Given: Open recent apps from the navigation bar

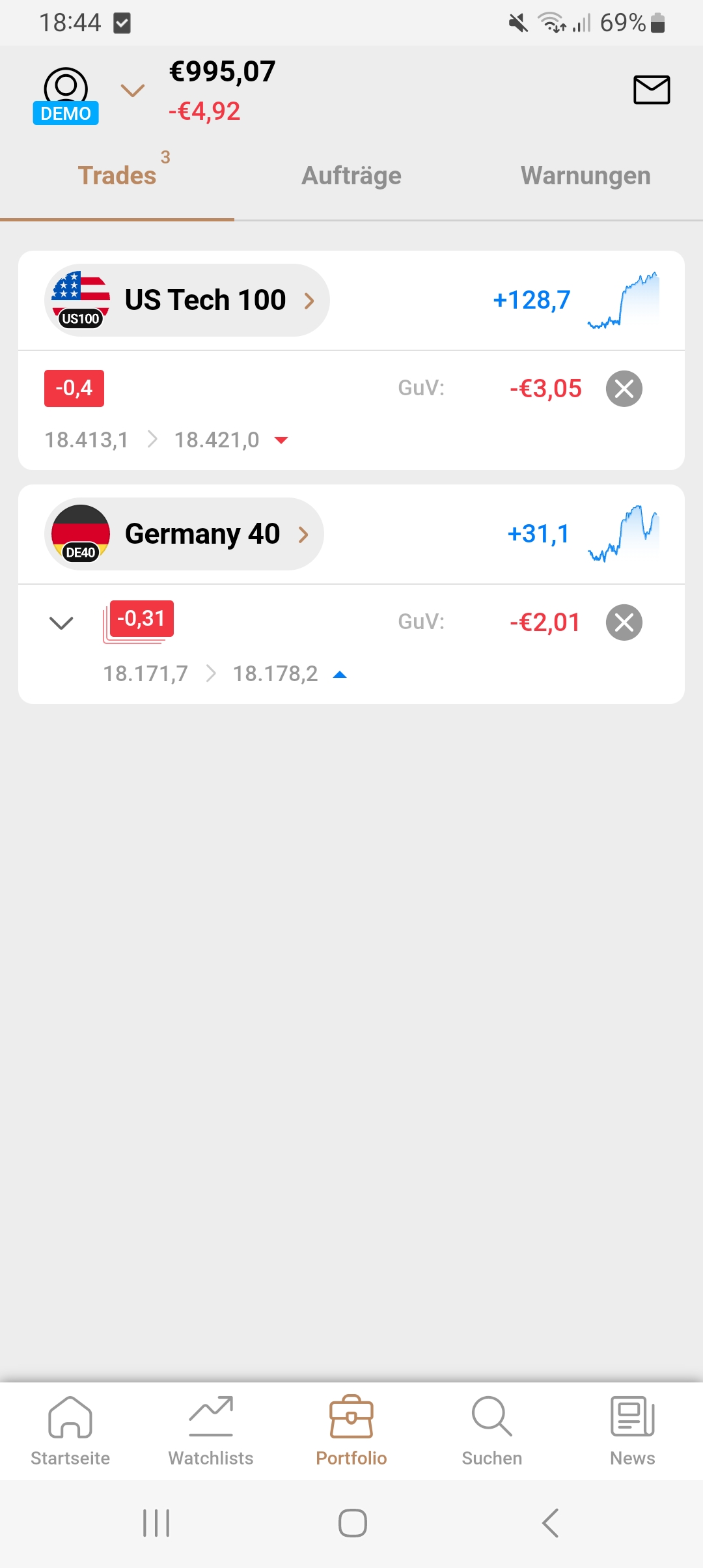Looking at the screenshot, I should coord(156,1522).
